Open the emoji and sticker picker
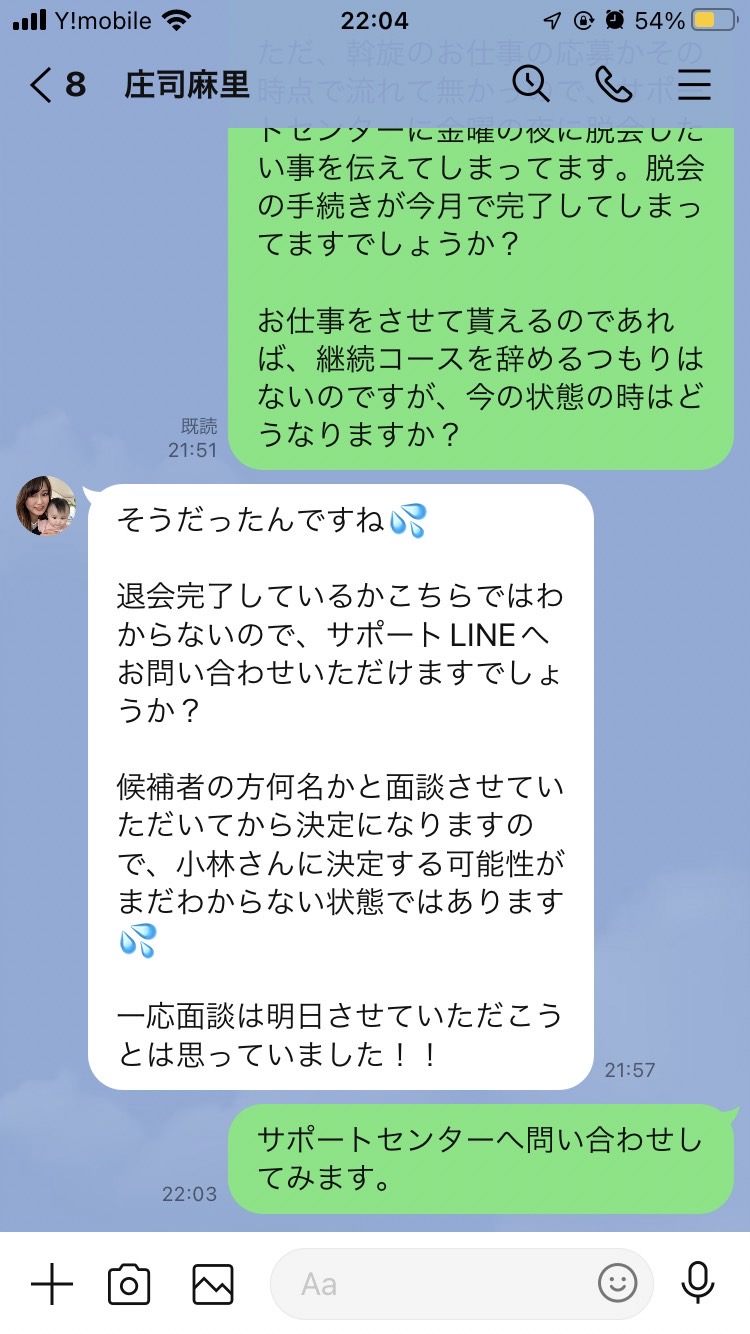750x1334 pixels. (x=617, y=1284)
